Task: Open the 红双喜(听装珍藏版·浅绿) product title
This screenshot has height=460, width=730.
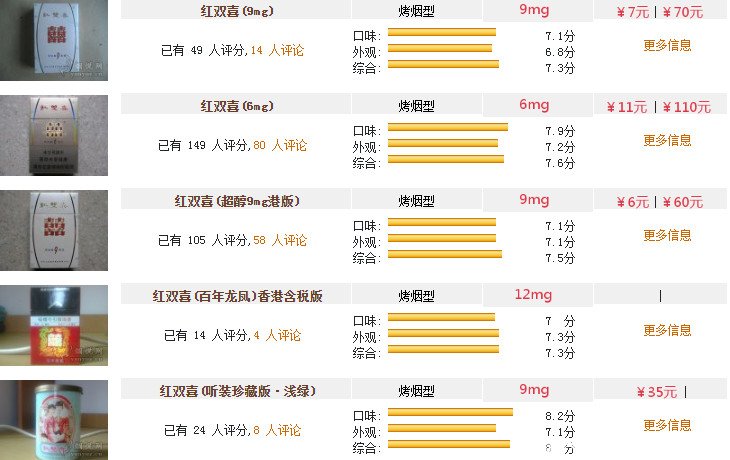Action: (x=237, y=391)
